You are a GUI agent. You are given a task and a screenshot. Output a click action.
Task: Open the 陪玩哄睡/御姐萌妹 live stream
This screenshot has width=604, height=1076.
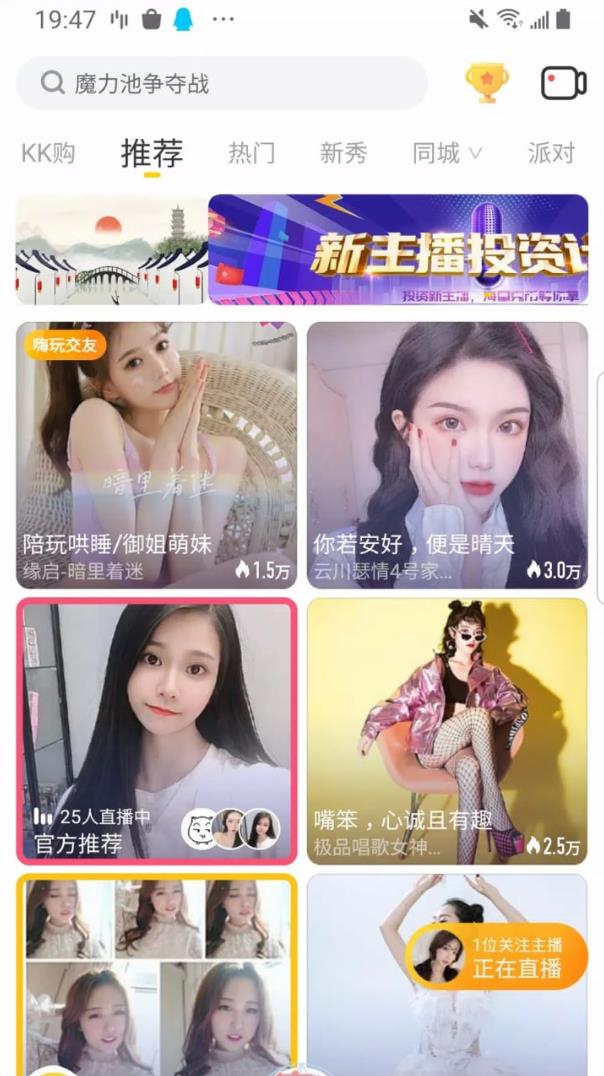(x=157, y=455)
